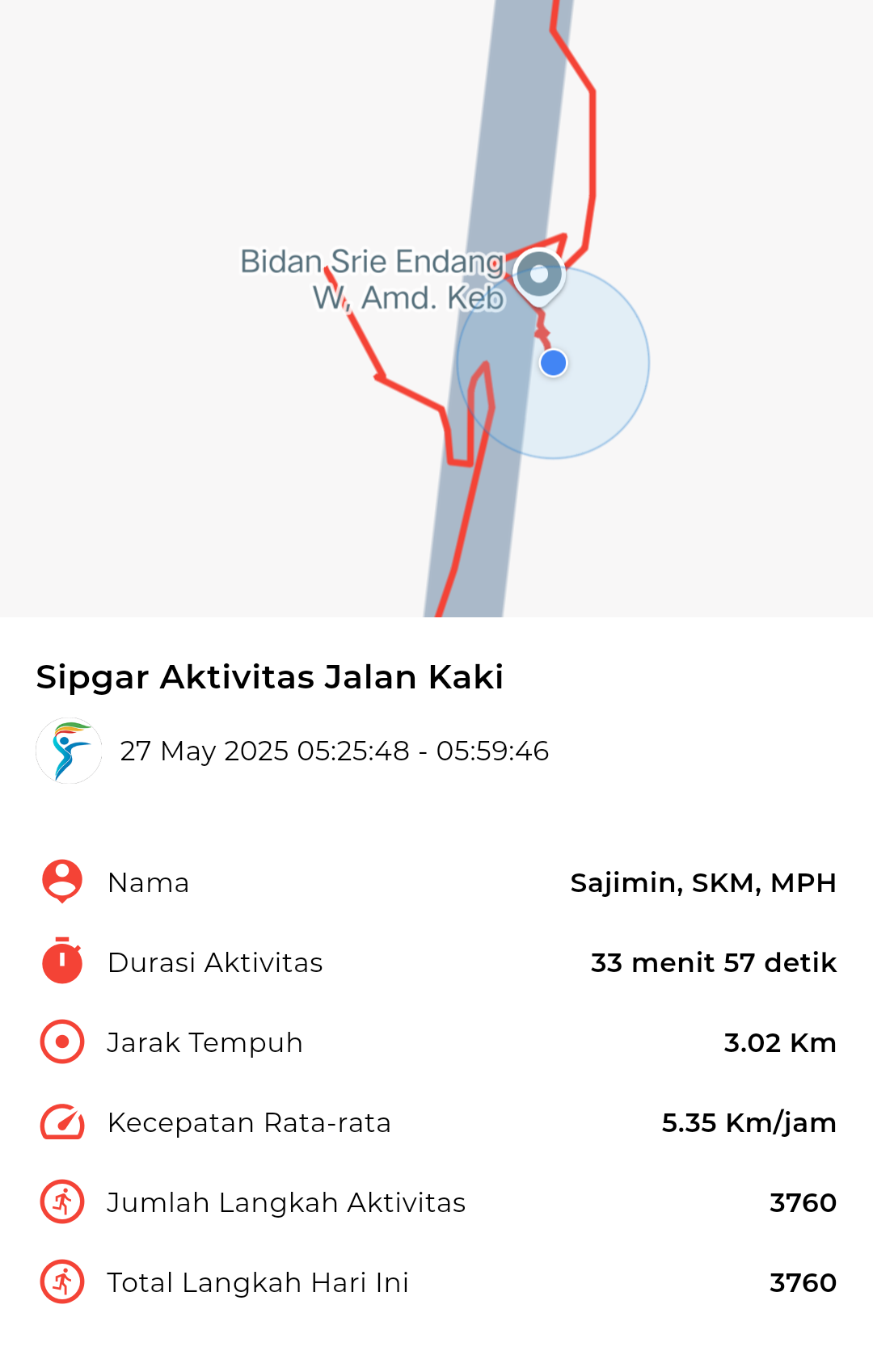The image size is (873, 1372).
Task: Select the Total Langkah Hari Ini row
Action: click(x=436, y=1282)
